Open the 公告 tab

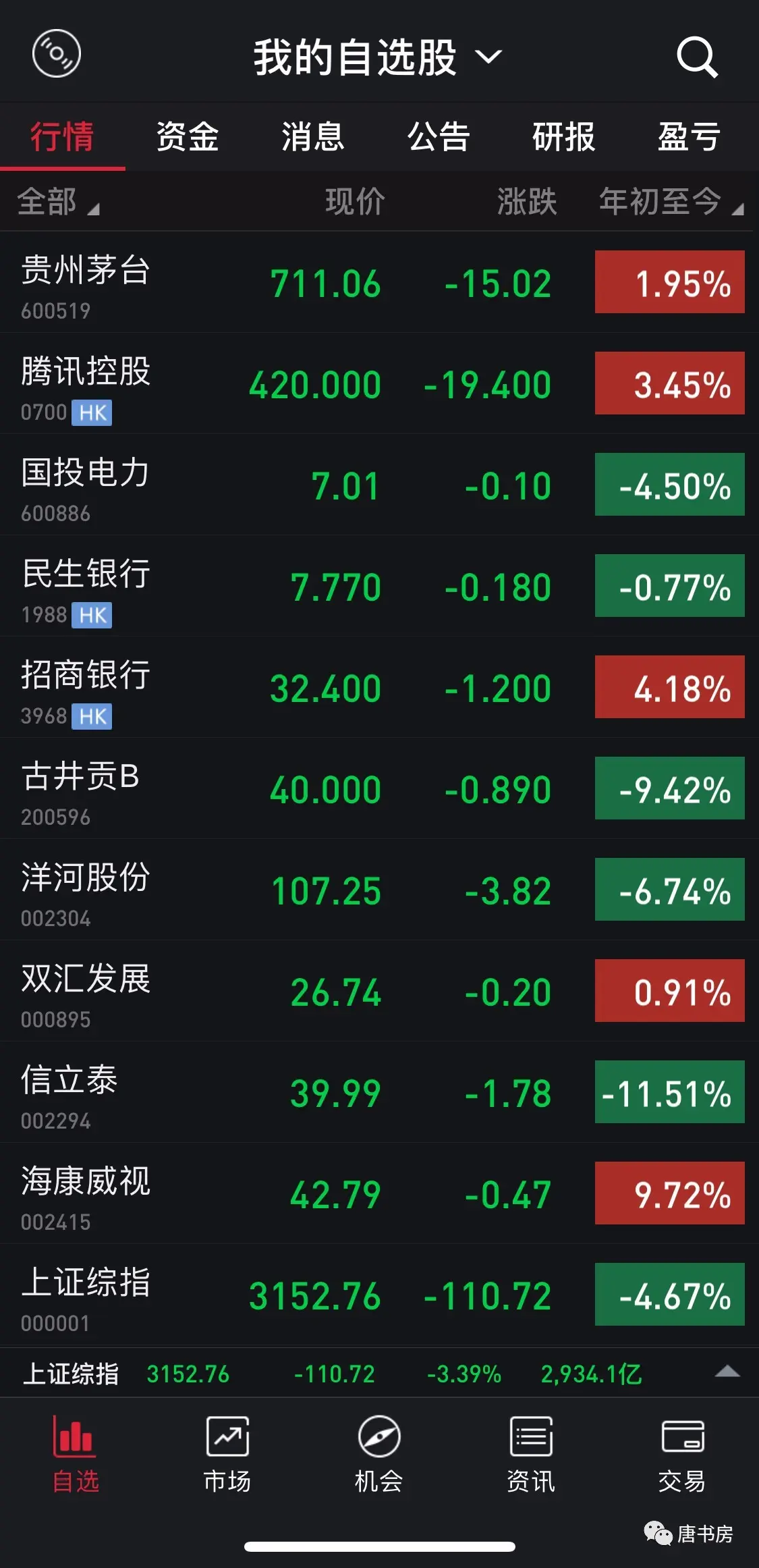(439, 136)
